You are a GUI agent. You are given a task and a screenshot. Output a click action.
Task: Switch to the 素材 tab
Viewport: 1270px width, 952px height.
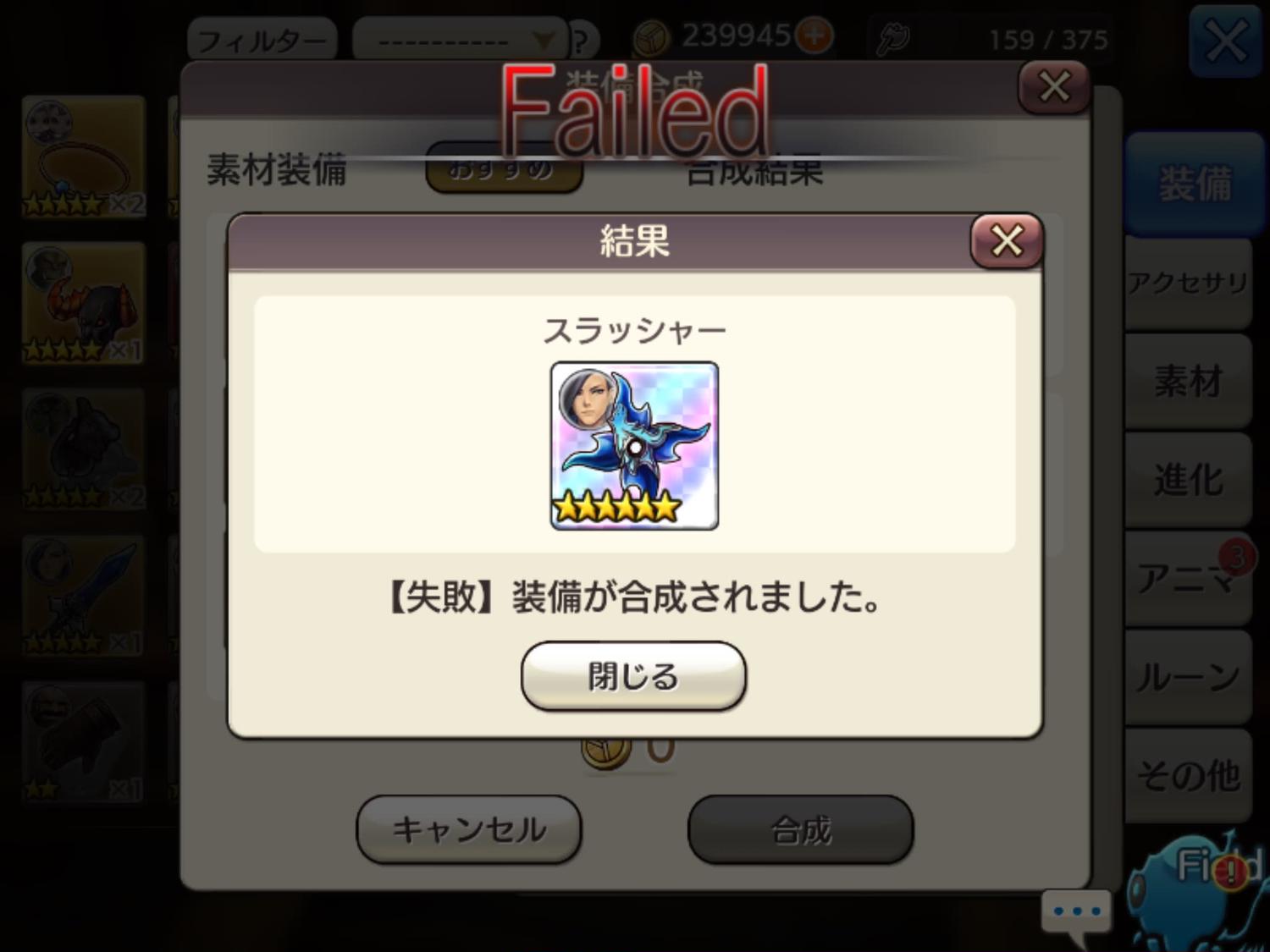(1187, 381)
